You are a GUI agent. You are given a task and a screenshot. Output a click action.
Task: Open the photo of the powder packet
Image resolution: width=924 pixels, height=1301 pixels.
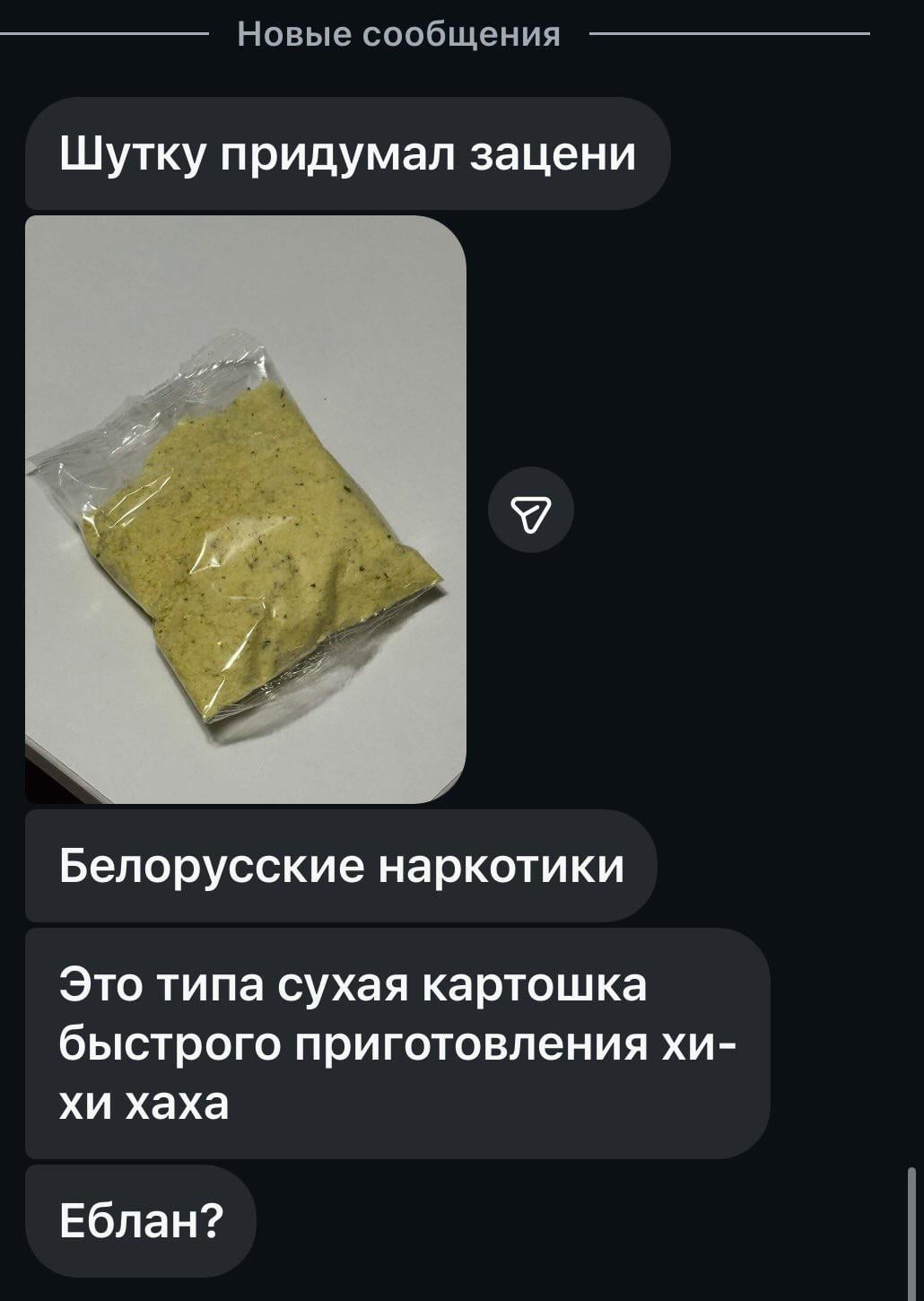coord(245,509)
